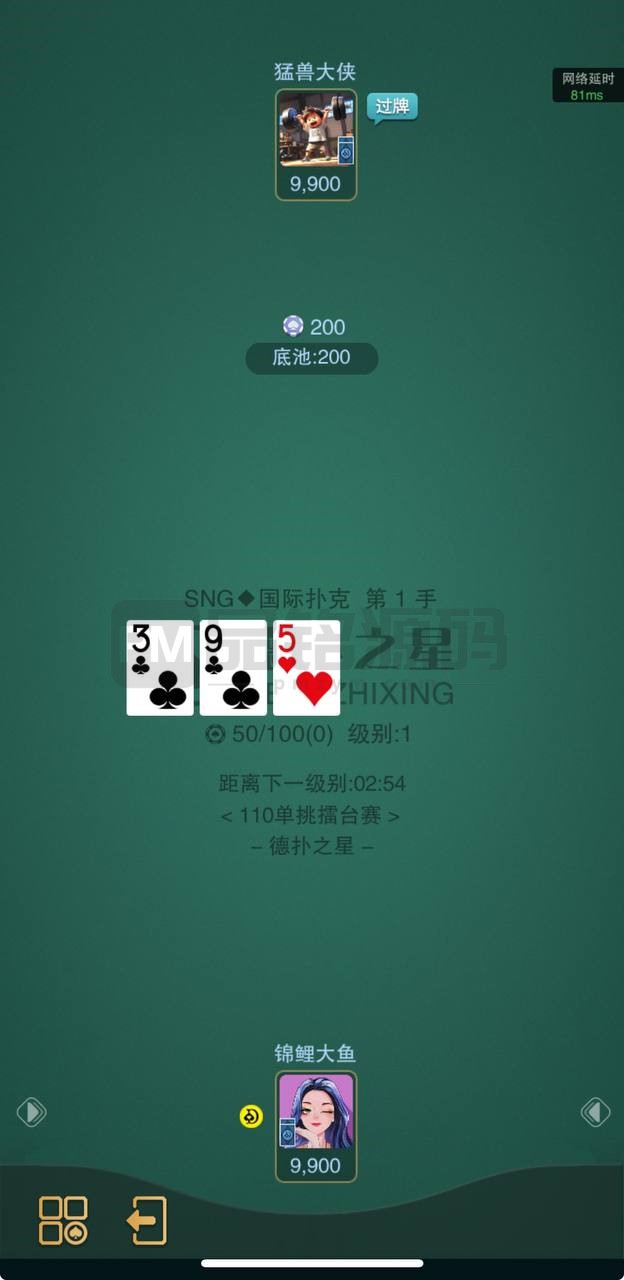
Task: Tap the exit table icon
Action: [x=147, y=1221]
